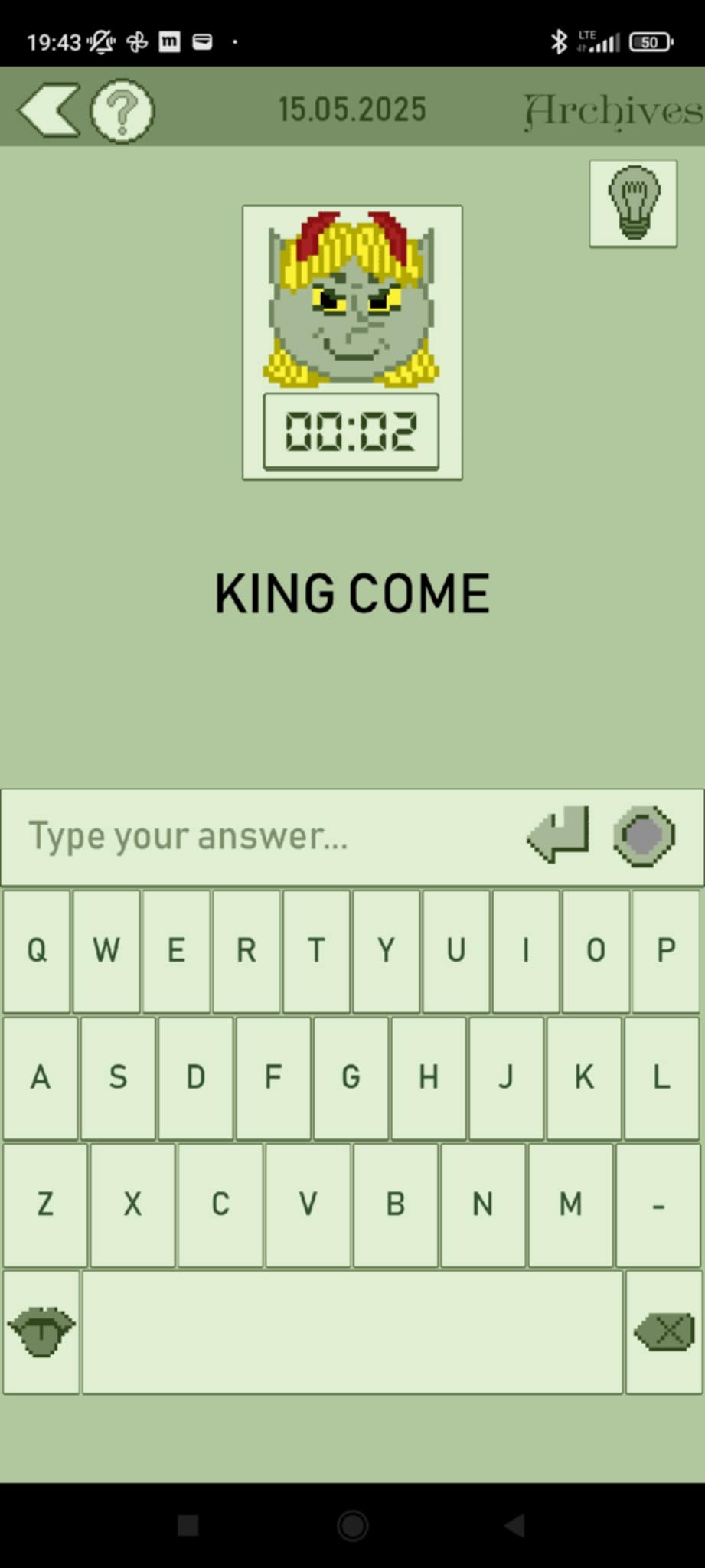
Task: Tap the hyphen key
Action: point(658,1204)
